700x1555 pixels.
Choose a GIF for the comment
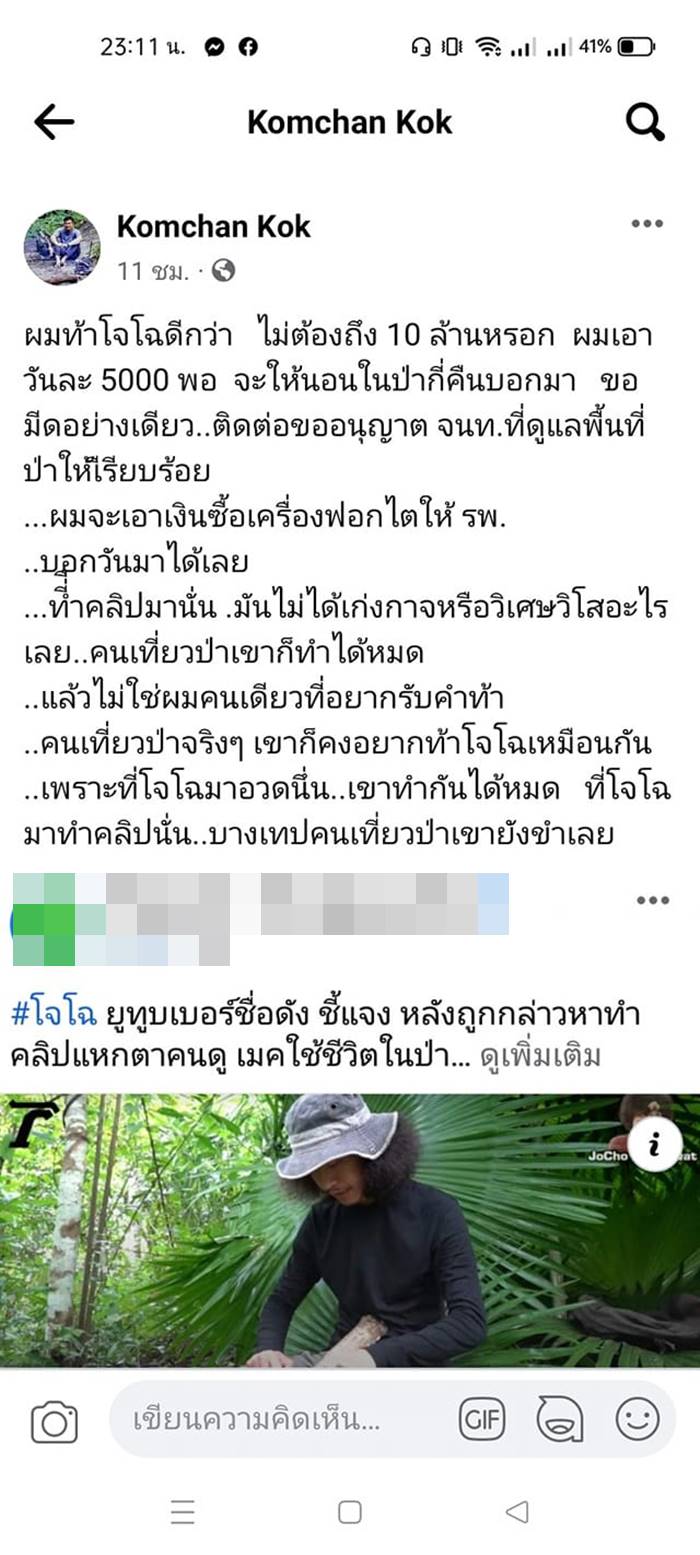(482, 1419)
